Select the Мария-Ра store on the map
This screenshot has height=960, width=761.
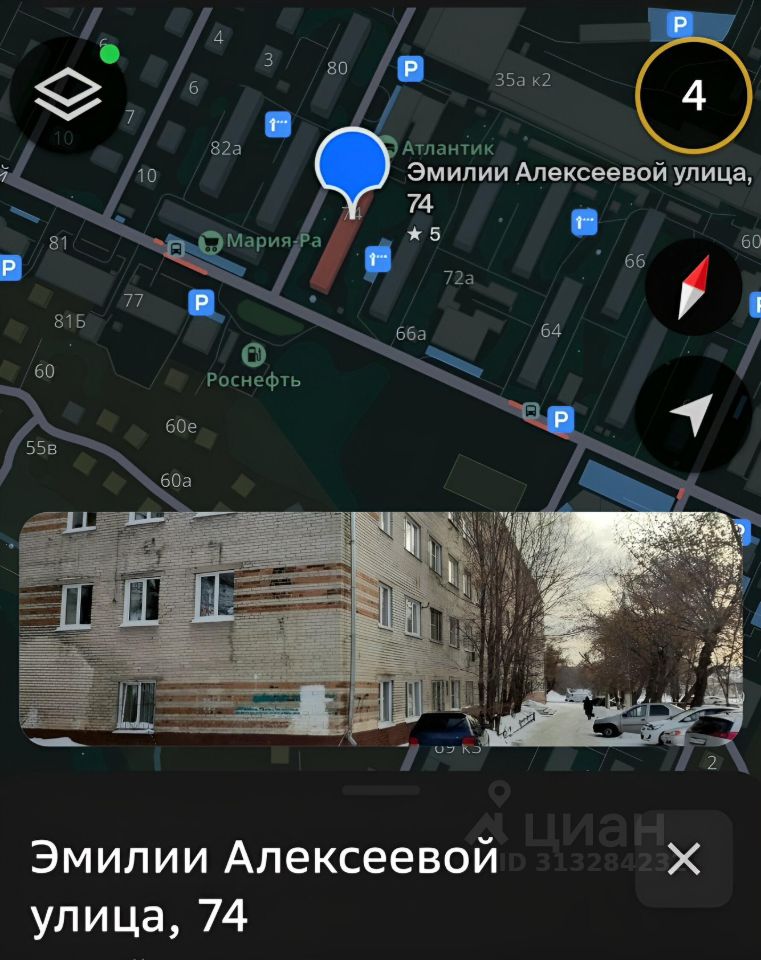click(211, 241)
